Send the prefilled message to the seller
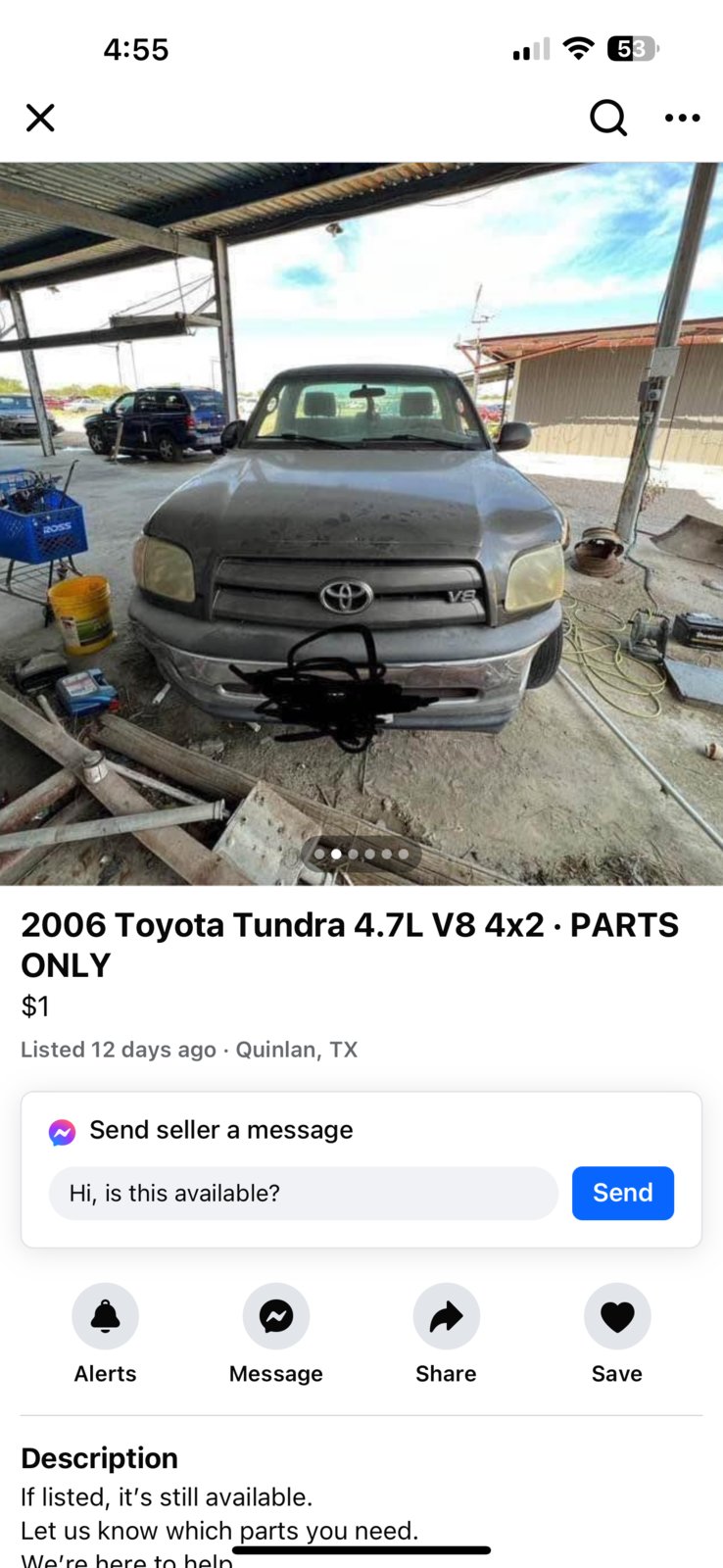 tap(622, 1193)
